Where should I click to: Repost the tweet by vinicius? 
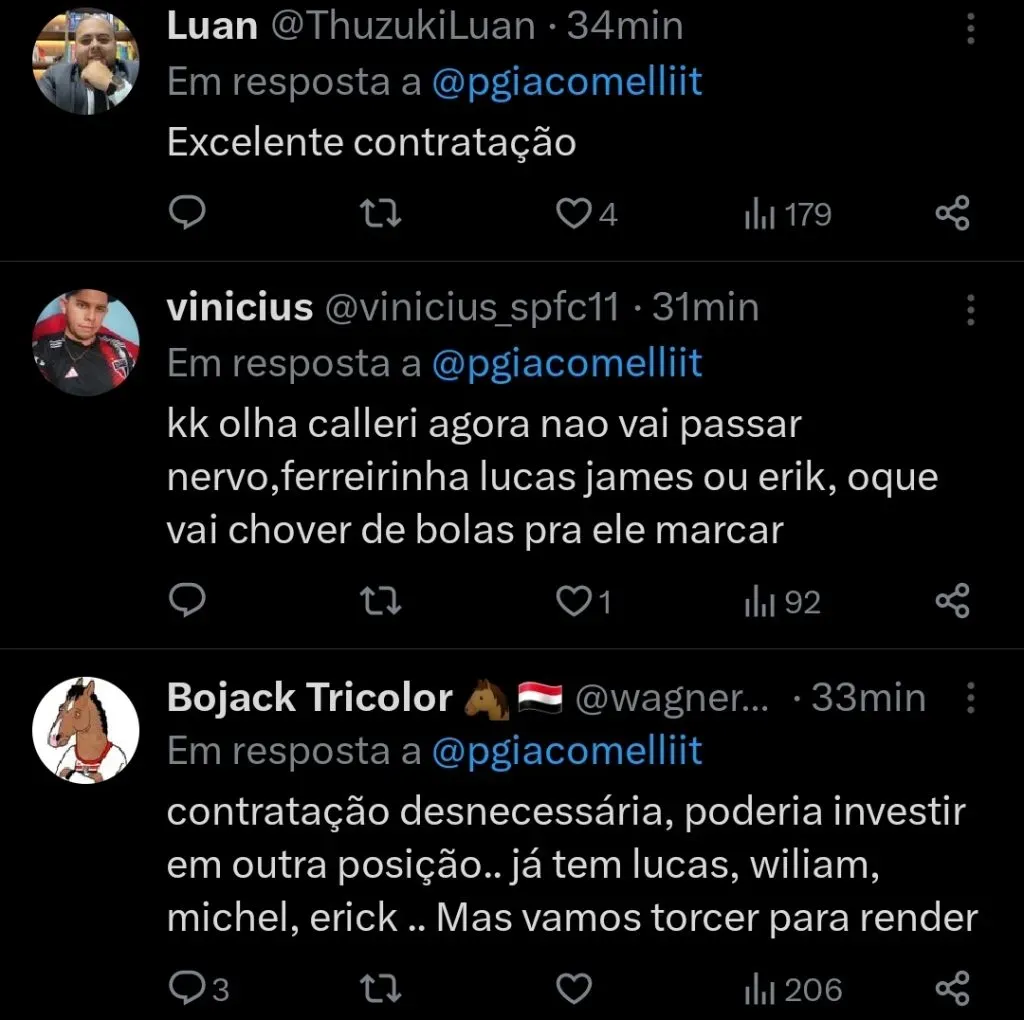[x=380, y=600]
